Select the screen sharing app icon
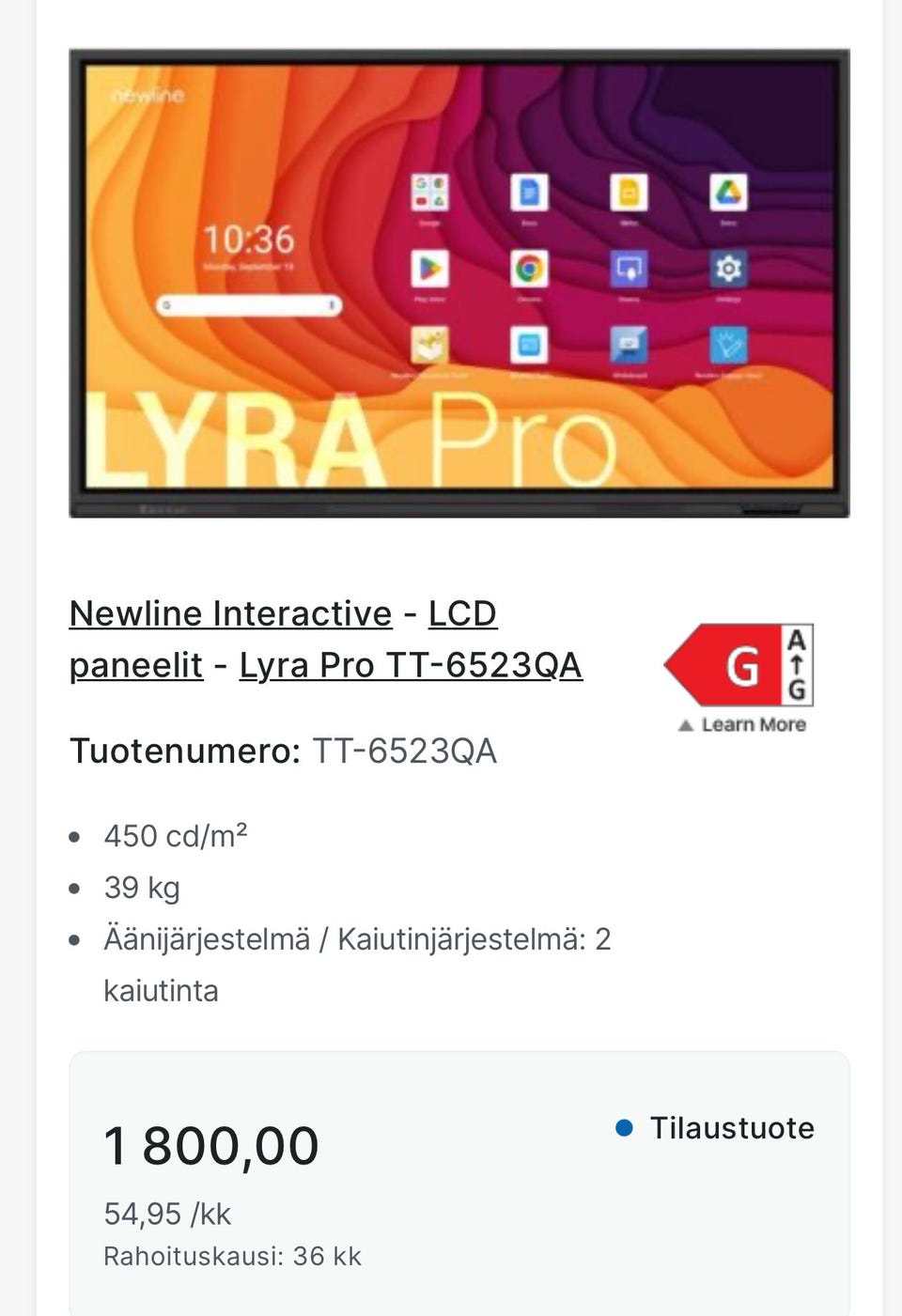The image size is (902, 1316). pyautogui.click(x=630, y=271)
